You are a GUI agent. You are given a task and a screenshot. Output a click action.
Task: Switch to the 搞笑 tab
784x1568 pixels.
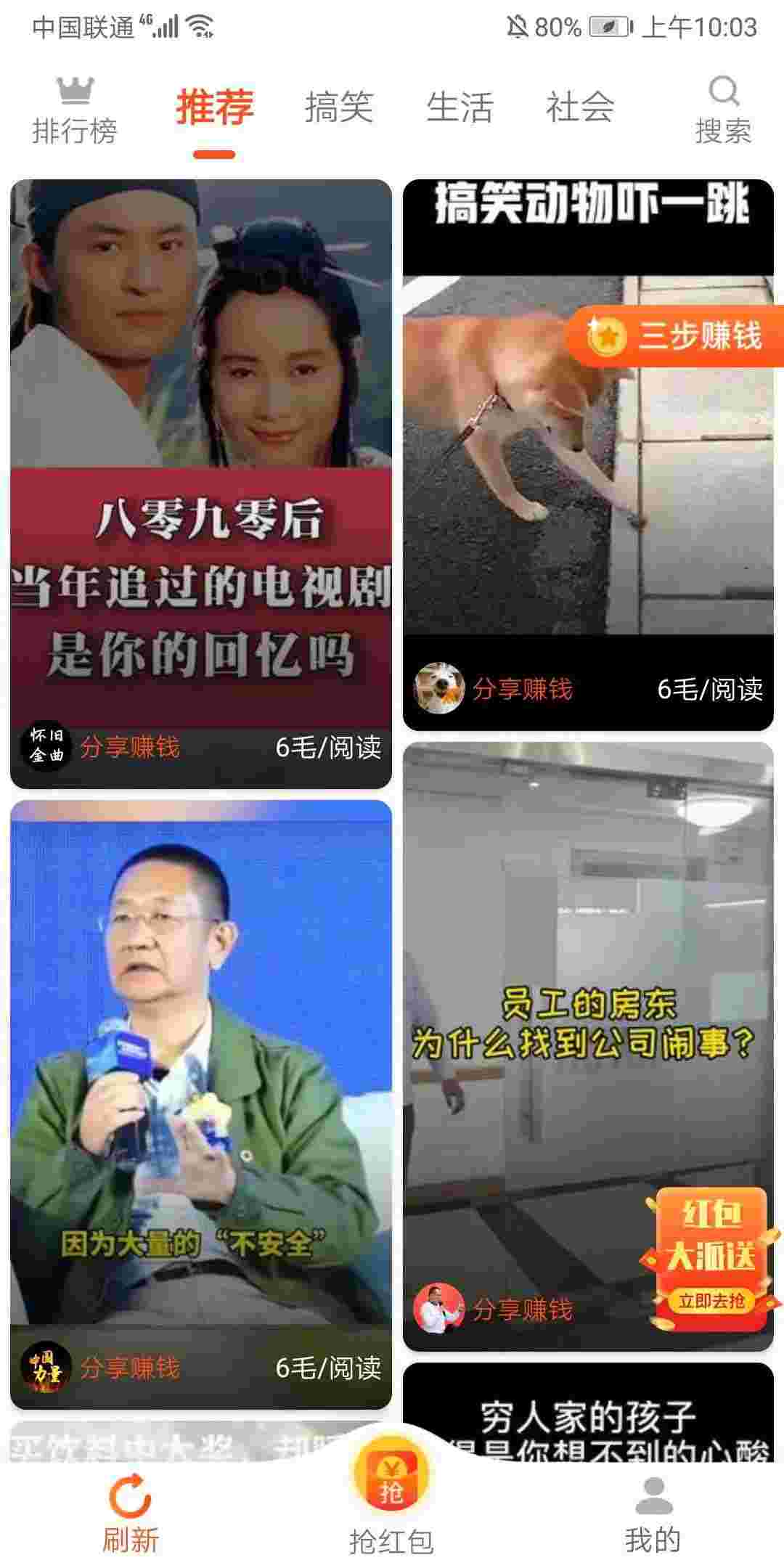tap(338, 107)
